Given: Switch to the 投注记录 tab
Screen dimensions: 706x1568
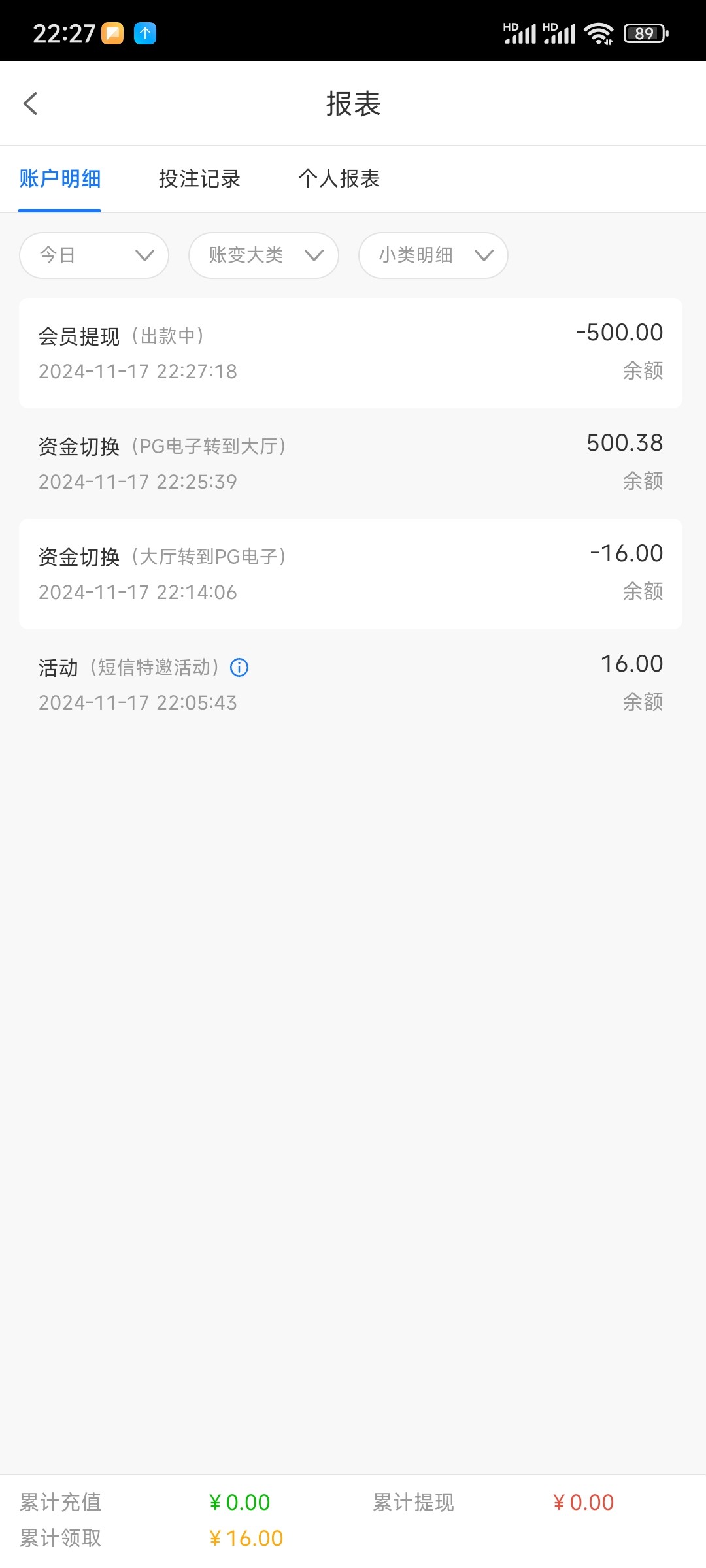Looking at the screenshot, I should click(x=199, y=178).
